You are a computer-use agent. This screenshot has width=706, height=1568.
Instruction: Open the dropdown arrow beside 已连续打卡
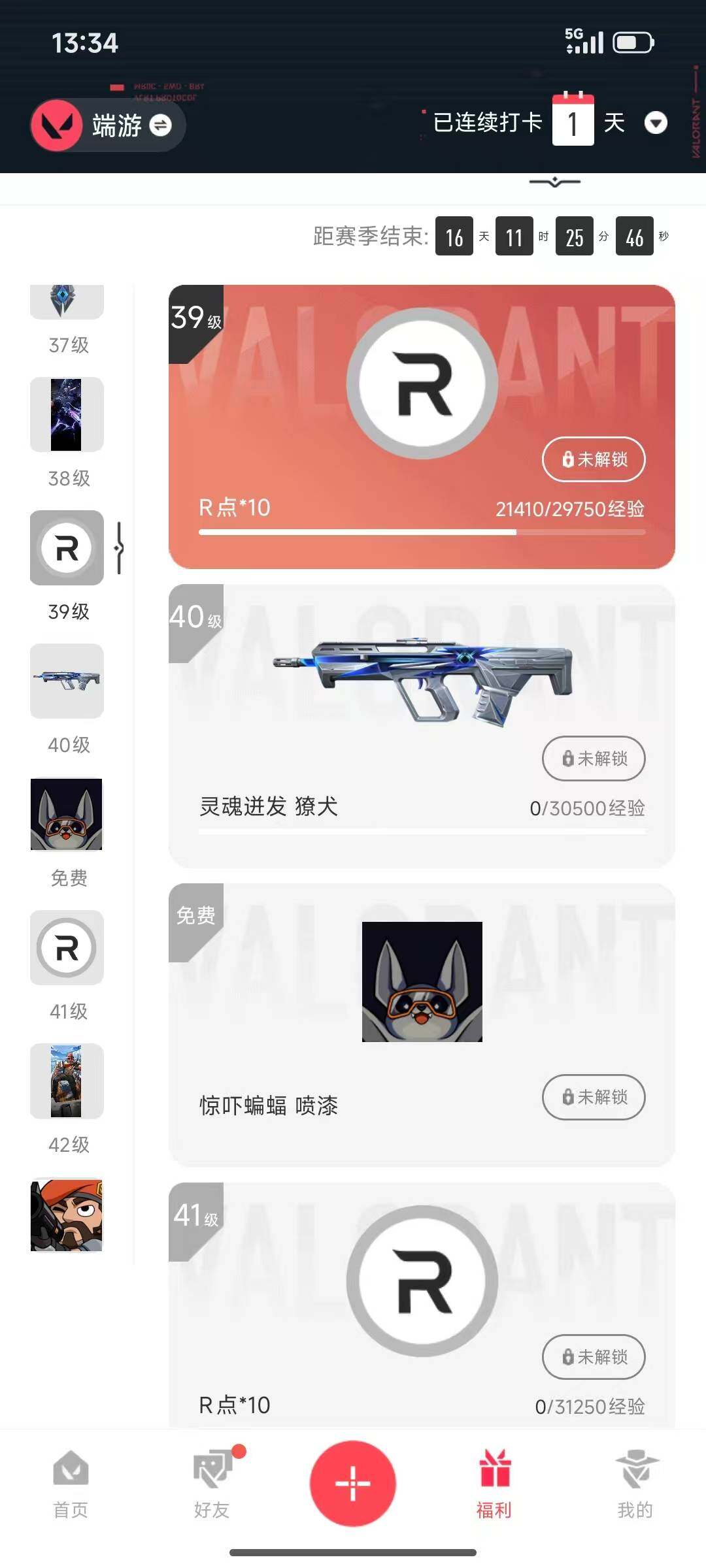point(656,124)
